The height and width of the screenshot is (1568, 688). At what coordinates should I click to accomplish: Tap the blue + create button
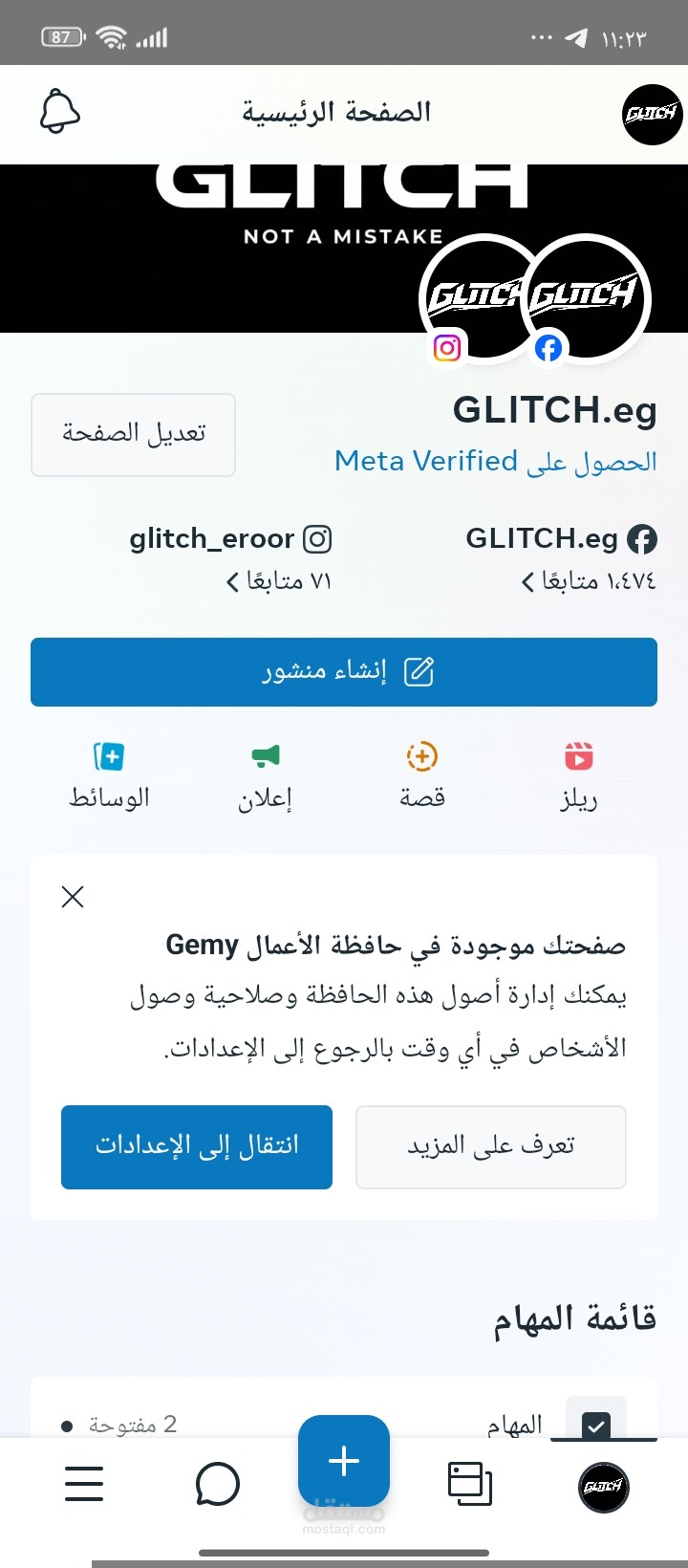pos(344,1460)
